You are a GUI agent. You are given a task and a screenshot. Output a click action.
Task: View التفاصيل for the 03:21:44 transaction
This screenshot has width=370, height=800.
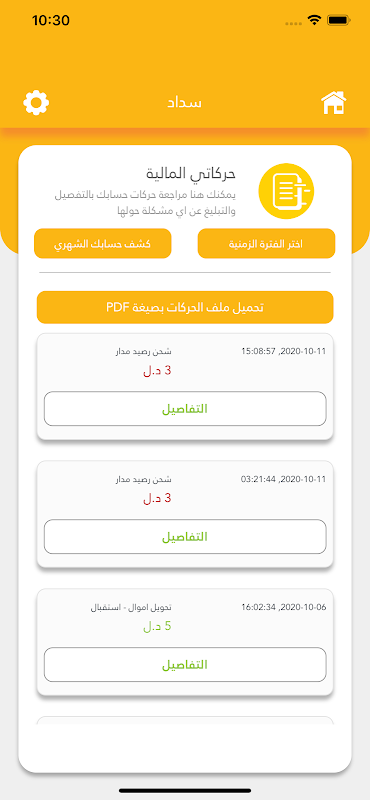coord(185,537)
